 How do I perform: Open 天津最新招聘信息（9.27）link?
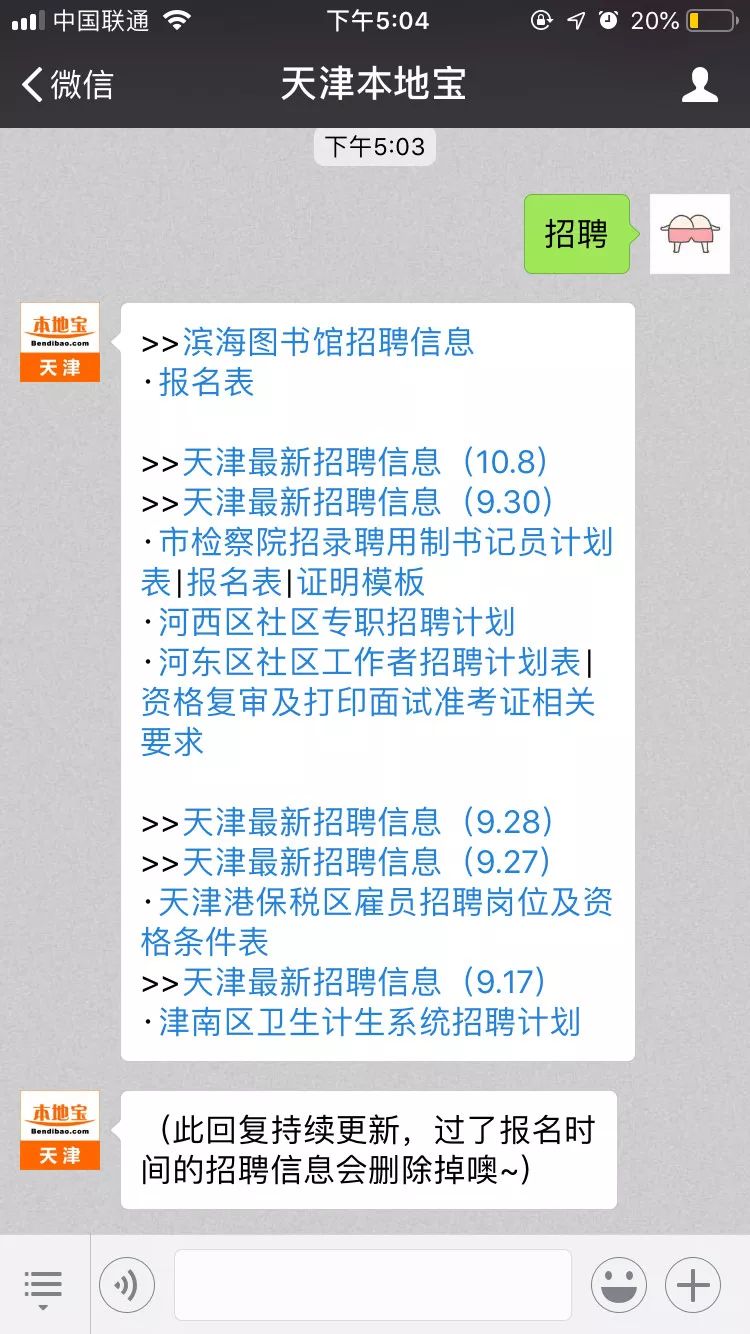pos(367,862)
